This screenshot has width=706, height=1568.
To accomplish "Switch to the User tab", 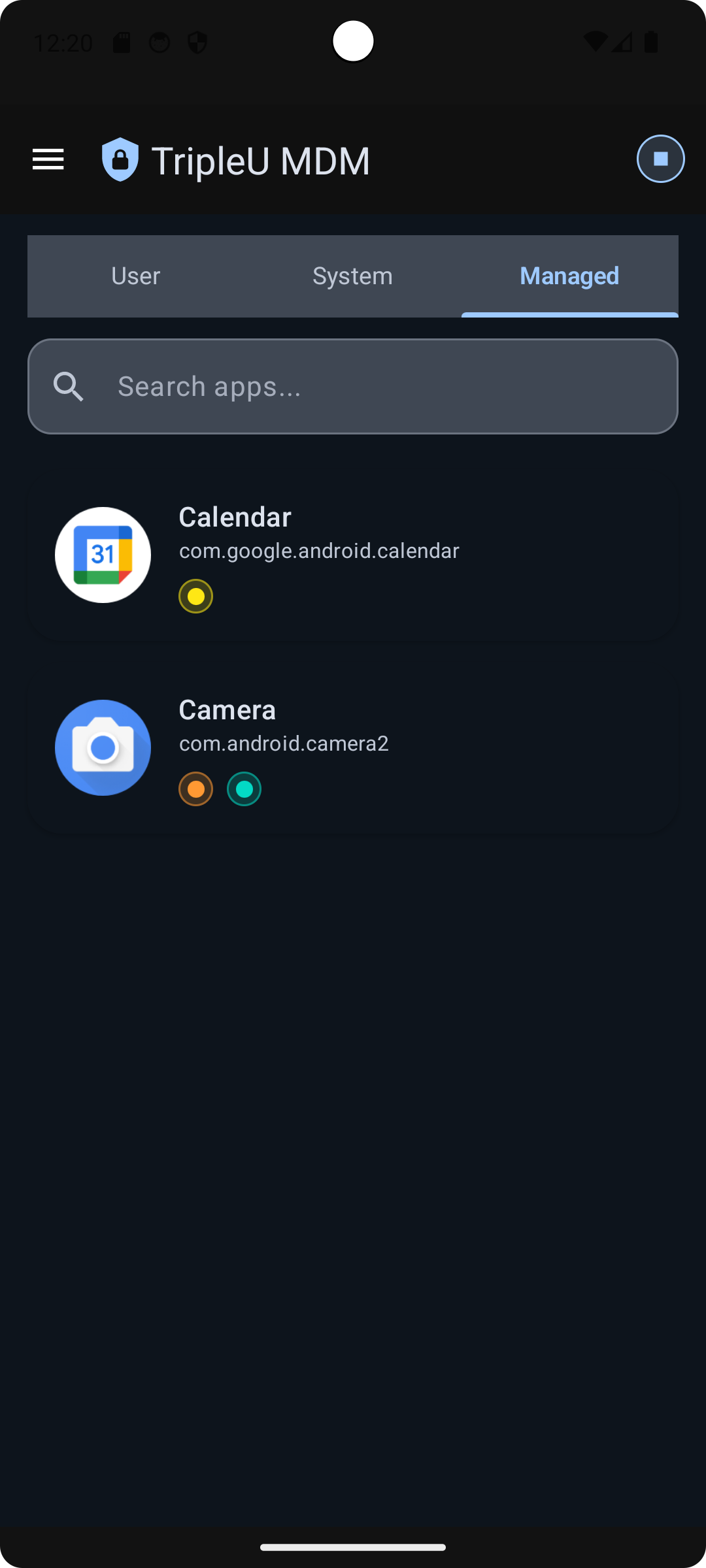I will pos(135,276).
